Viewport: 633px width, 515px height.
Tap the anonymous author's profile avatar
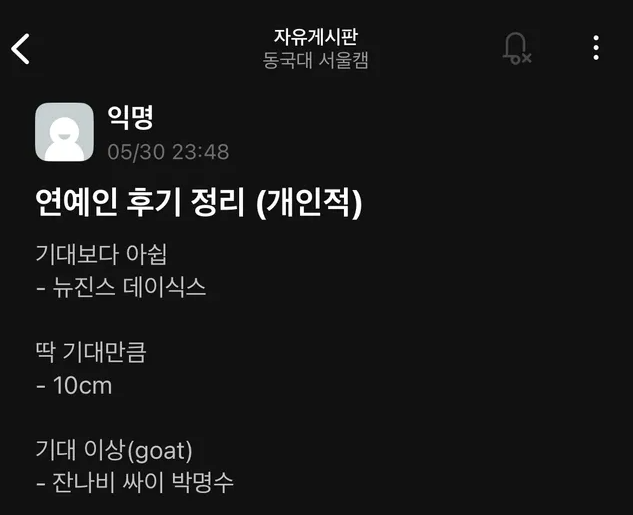[x=64, y=131]
